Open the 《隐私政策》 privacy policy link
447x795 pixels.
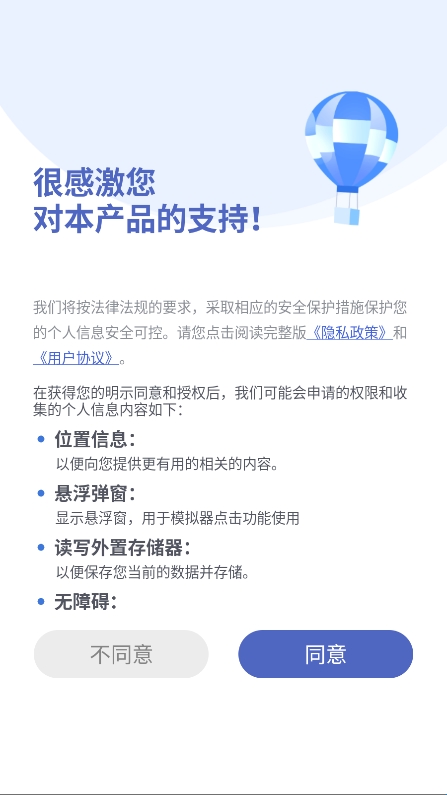point(349,333)
